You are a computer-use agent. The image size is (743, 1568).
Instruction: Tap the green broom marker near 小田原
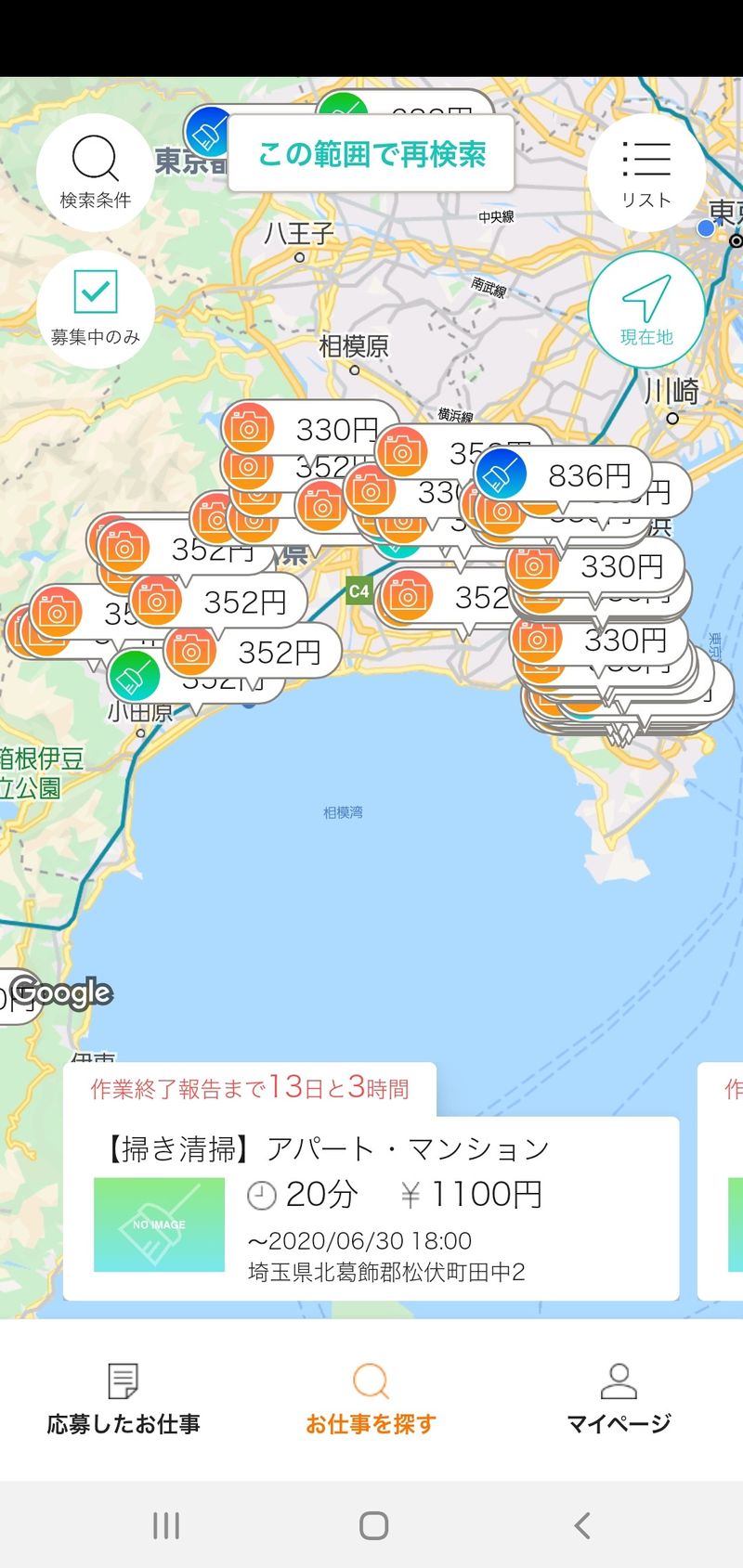135,675
